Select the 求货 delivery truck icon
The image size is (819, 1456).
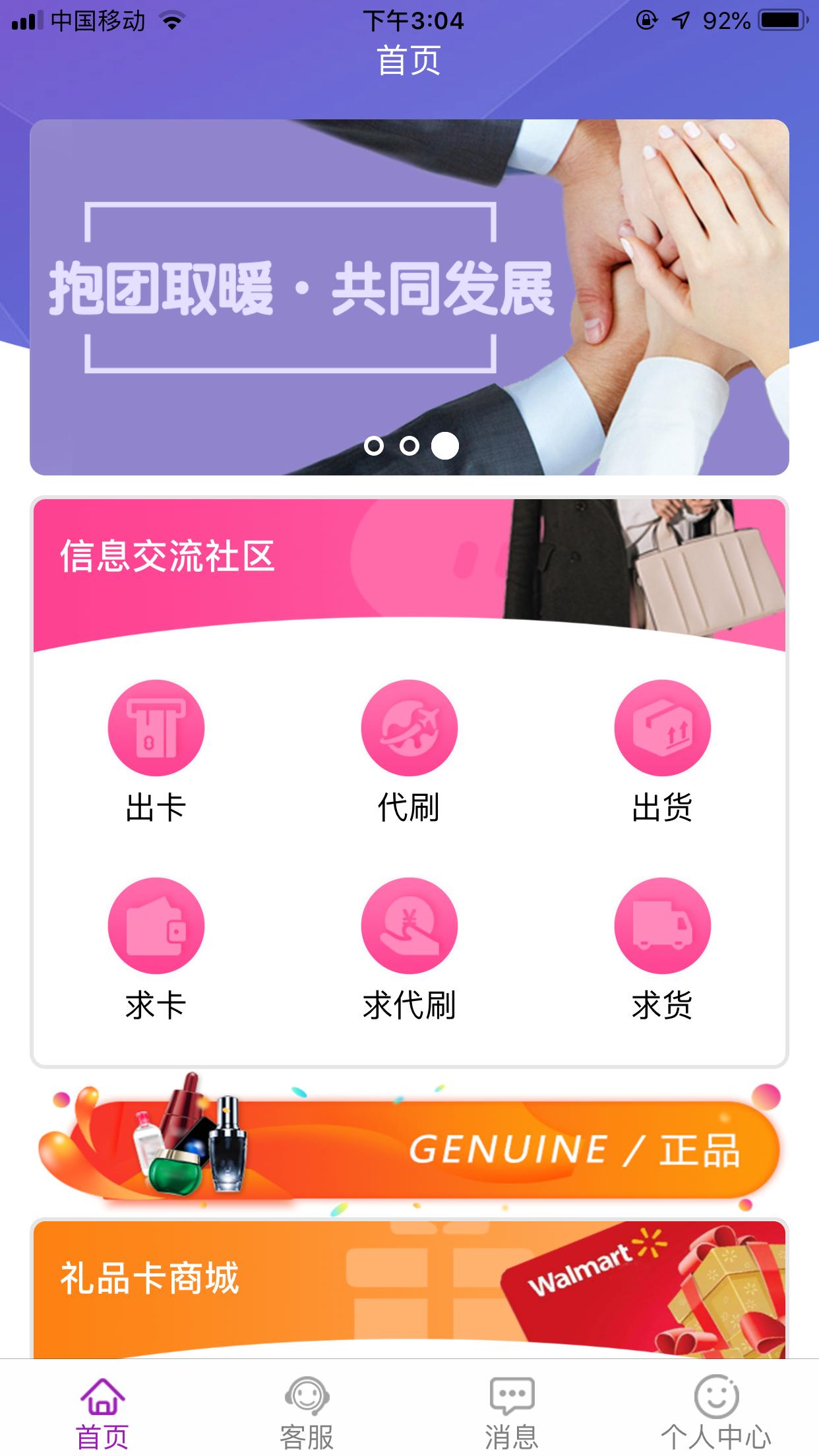(x=664, y=926)
